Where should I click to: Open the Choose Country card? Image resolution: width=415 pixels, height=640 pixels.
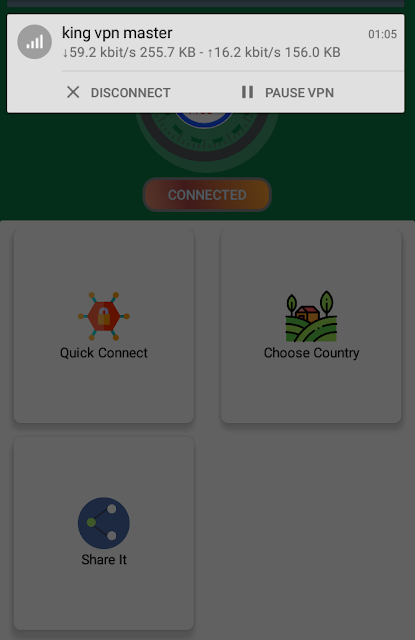pos(311,326)
